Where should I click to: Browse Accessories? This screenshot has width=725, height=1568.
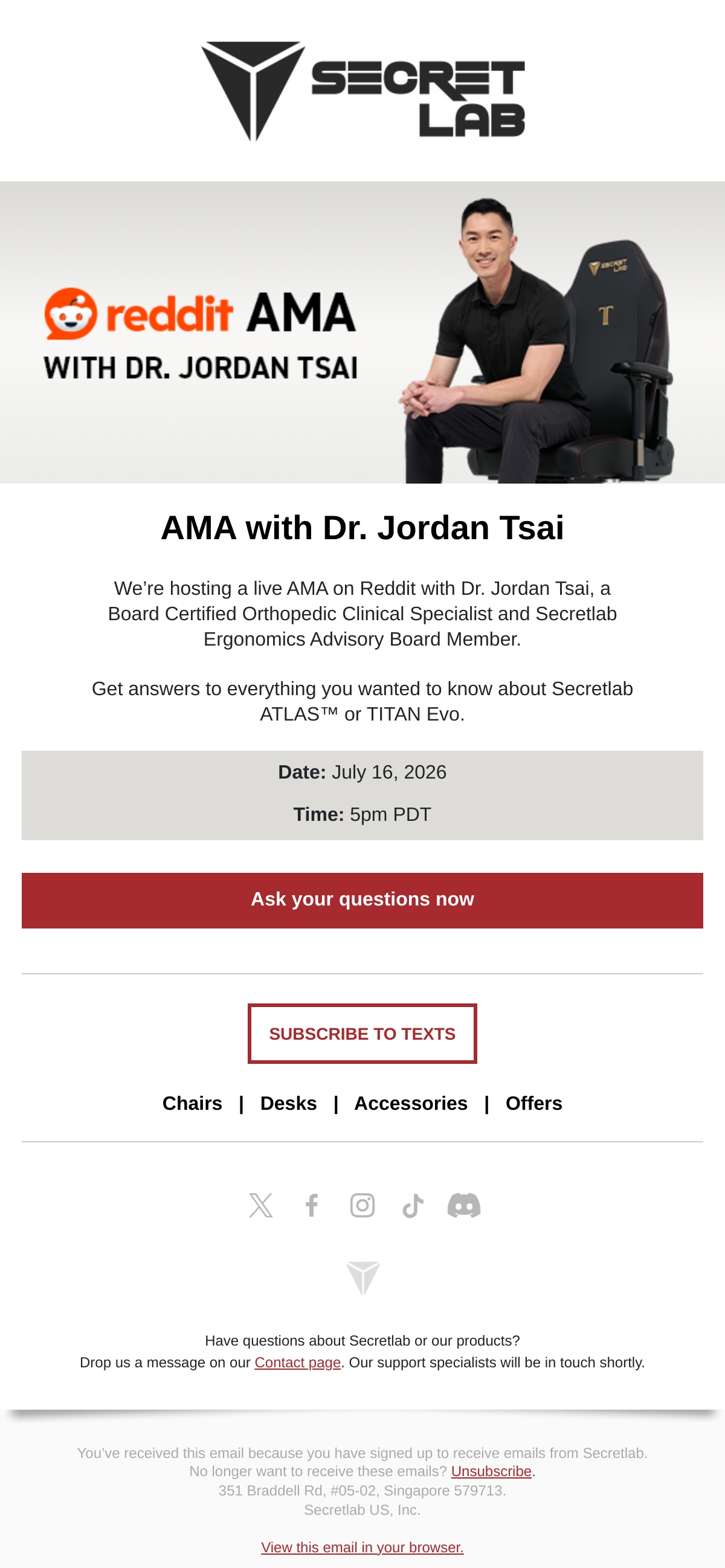tap(411, 1103)
